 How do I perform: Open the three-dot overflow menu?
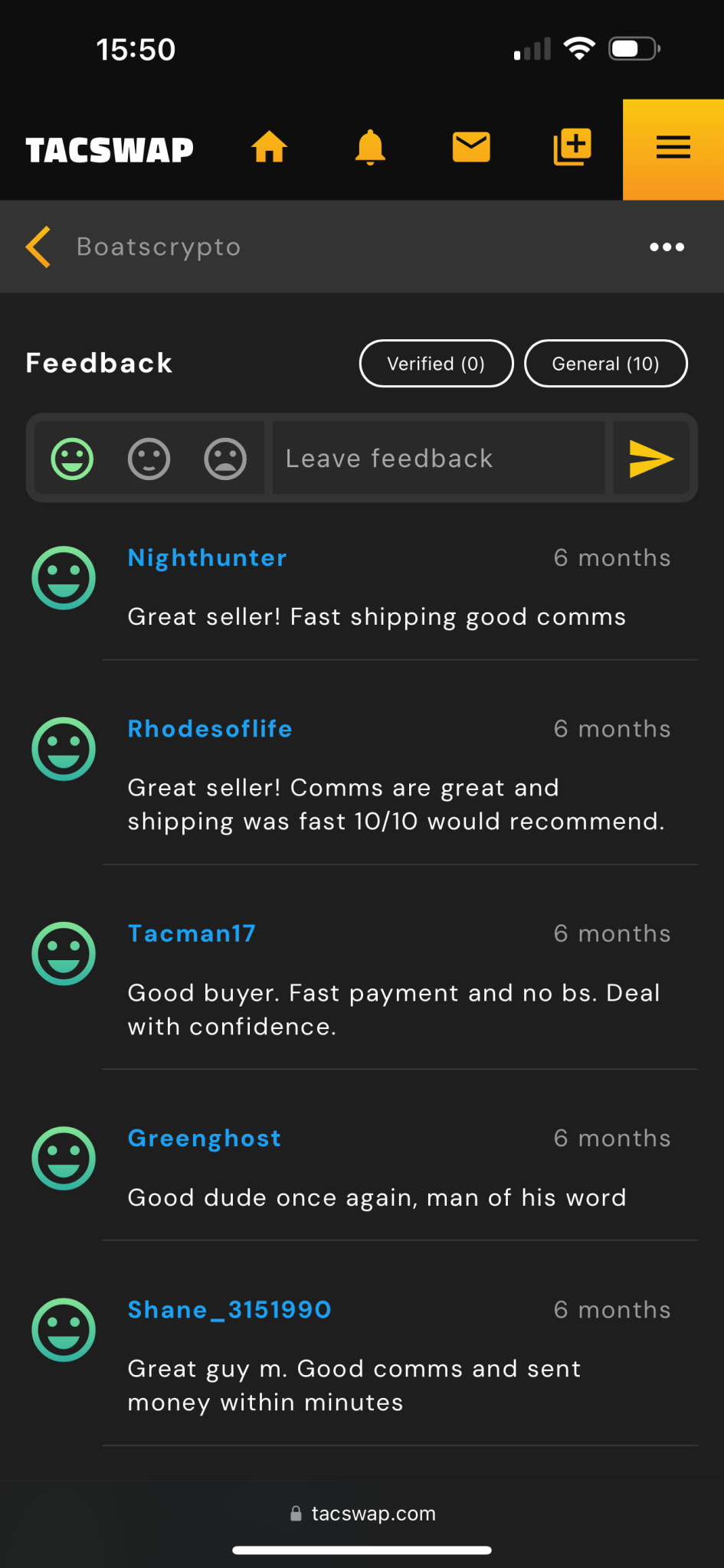point(667,247)
